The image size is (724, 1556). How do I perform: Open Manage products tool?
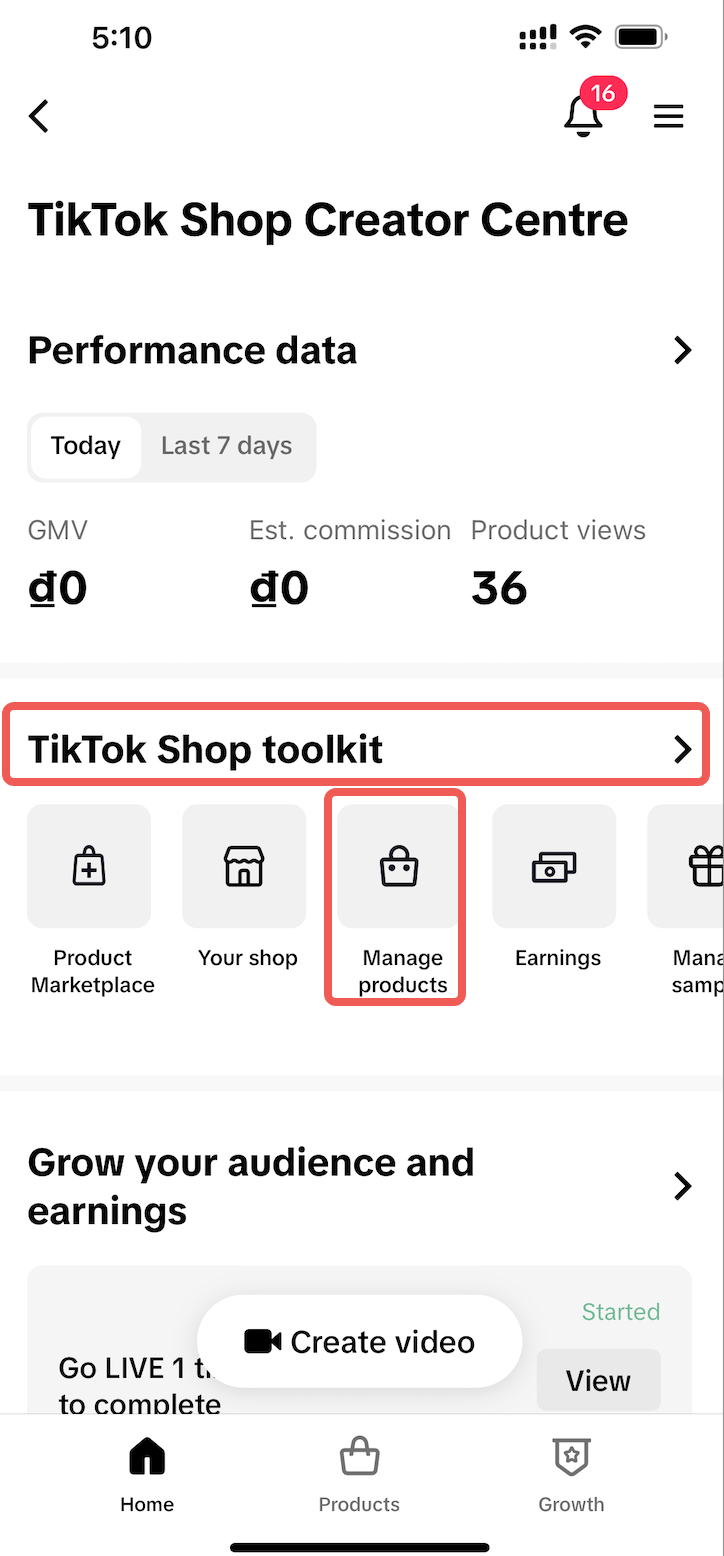pos(399,867)
